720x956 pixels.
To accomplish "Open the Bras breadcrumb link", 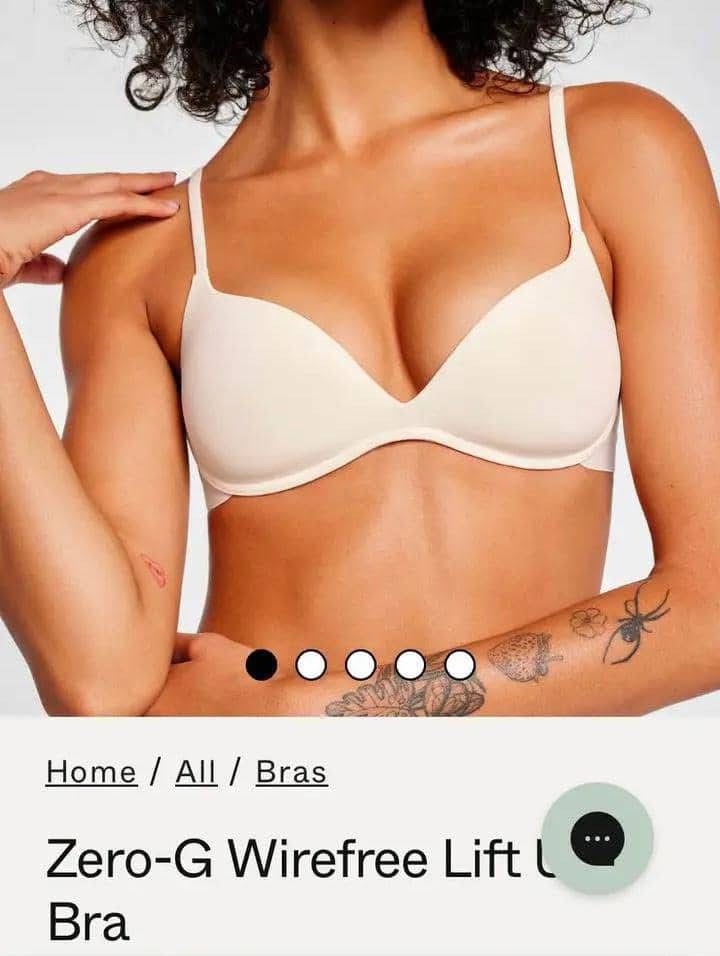I will point(291,772).
